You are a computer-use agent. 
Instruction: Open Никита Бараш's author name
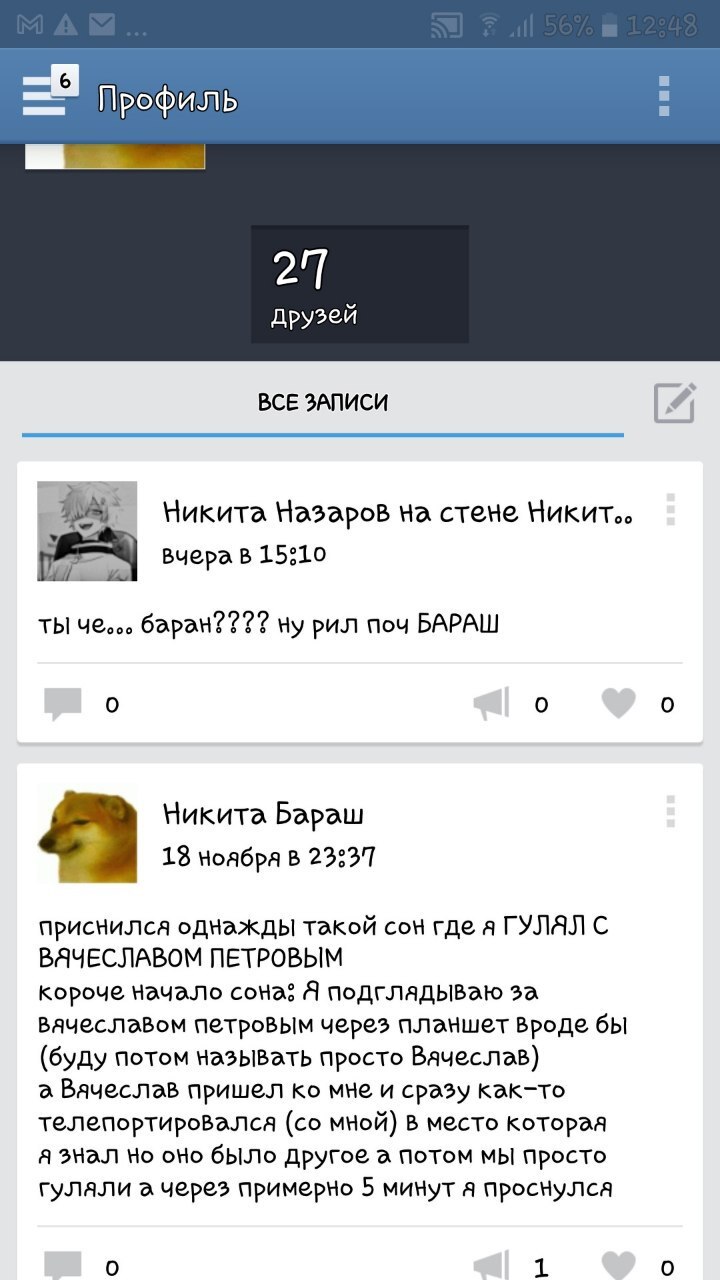click(x=264, y=815)
